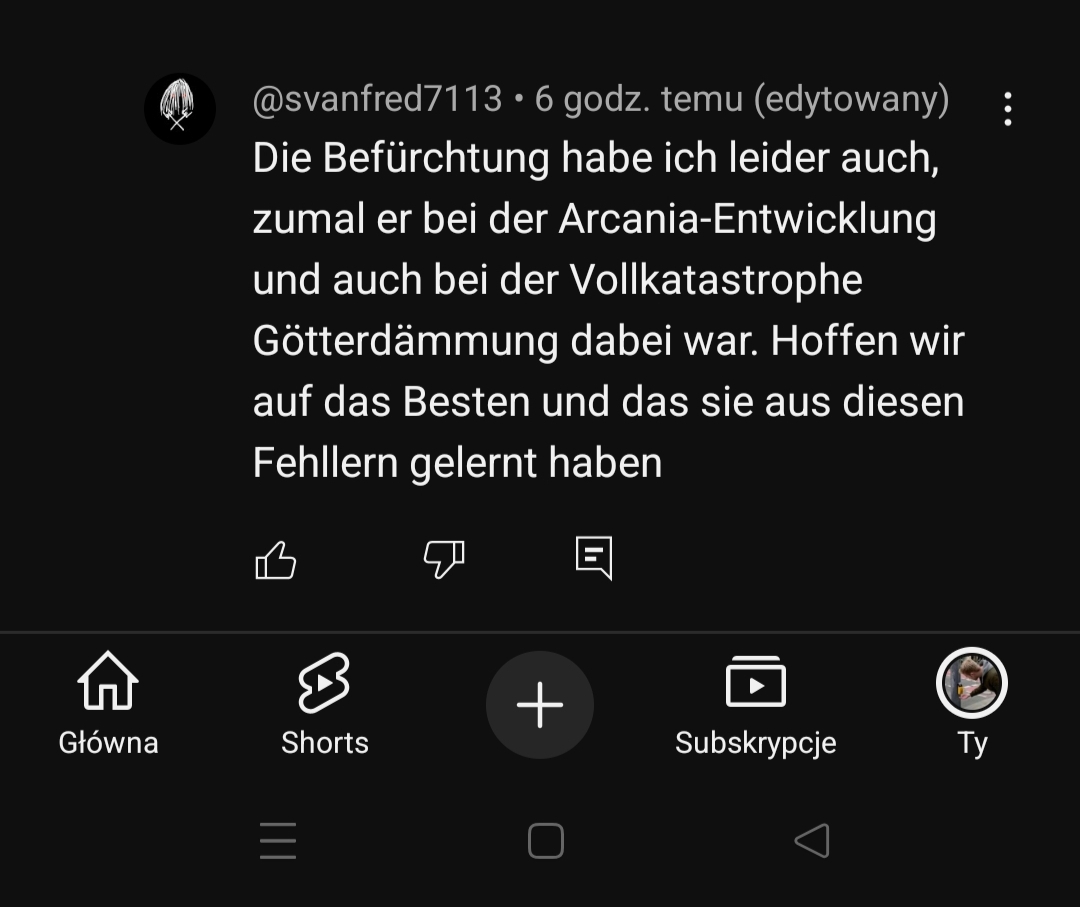Open svanfred7113's profile avatar
1080x907 pixels.
coord(180,109)
